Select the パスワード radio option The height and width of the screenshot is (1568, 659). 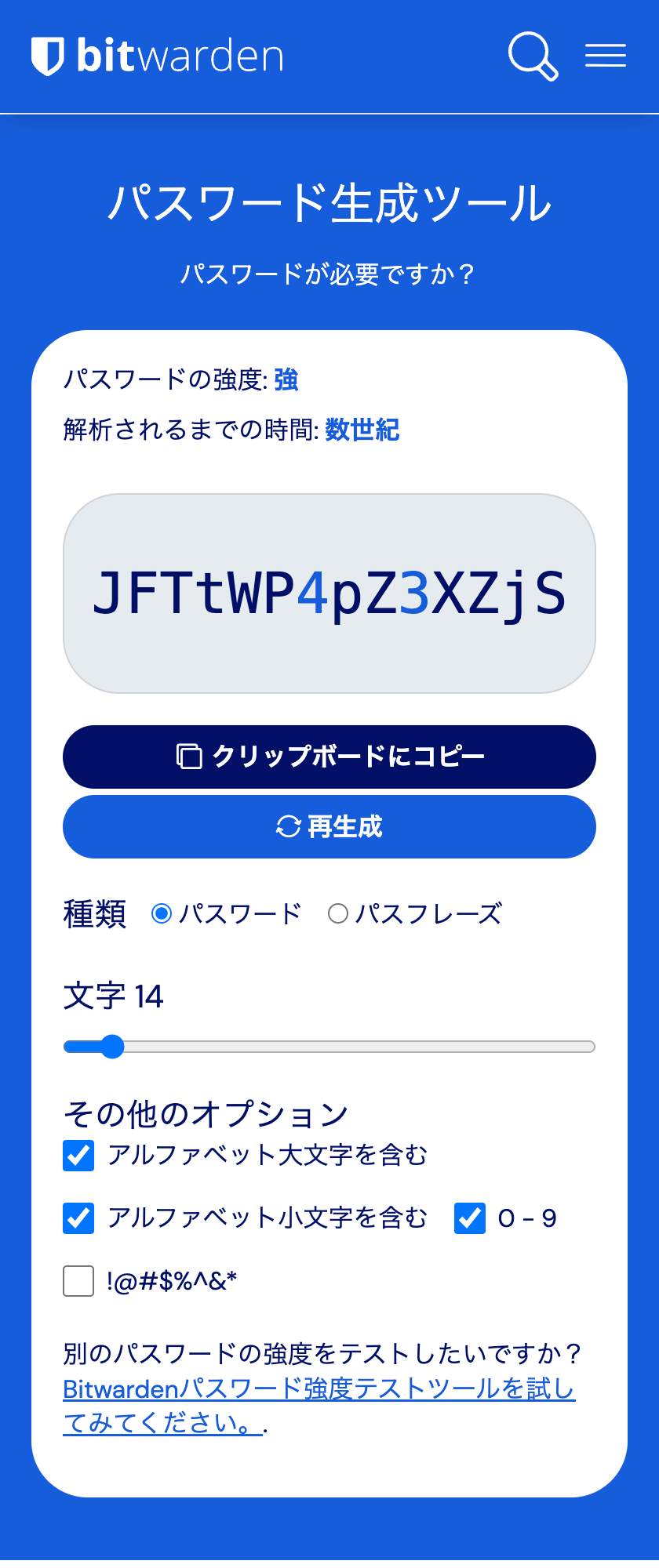[x=161, y=913]
